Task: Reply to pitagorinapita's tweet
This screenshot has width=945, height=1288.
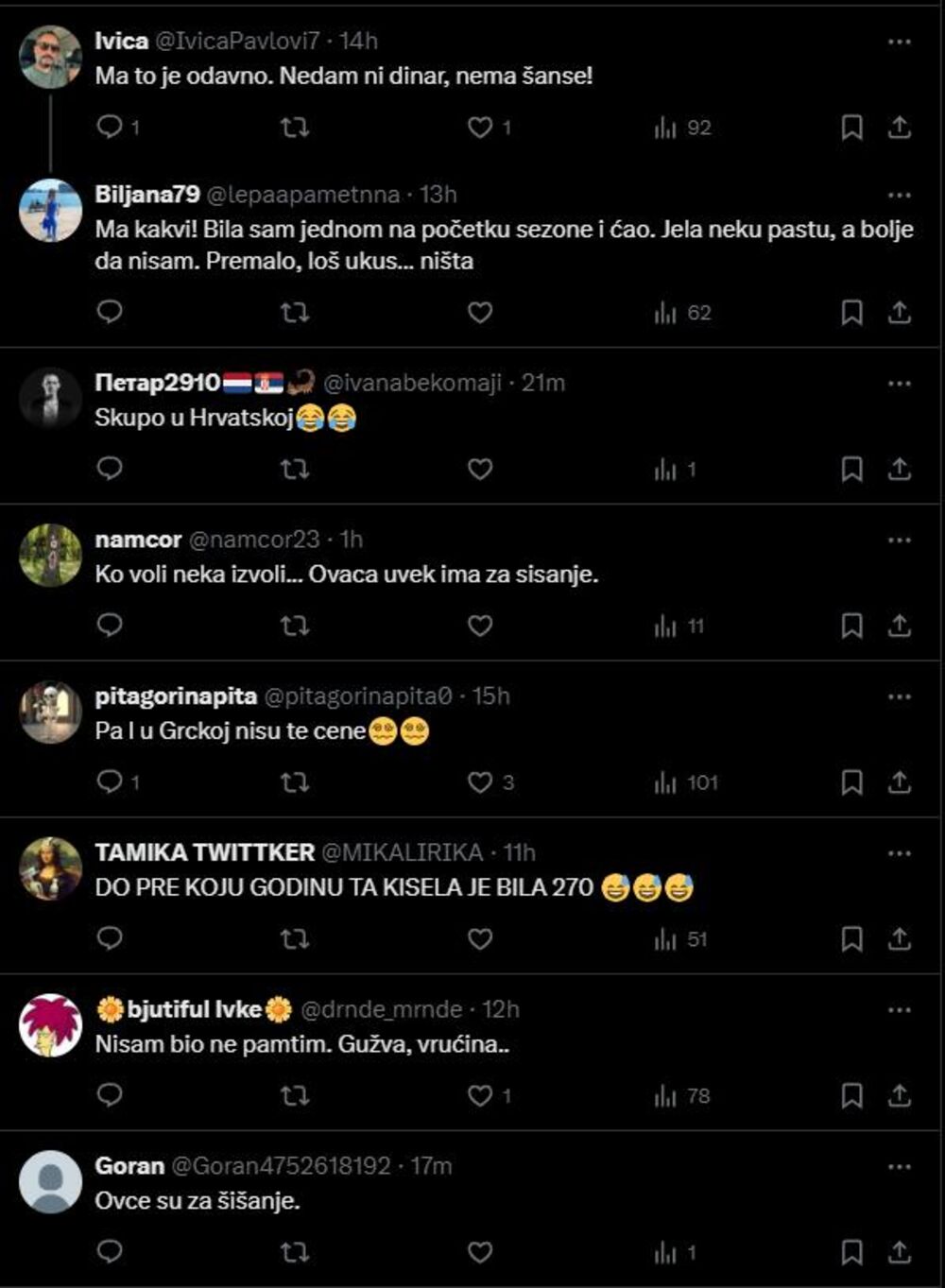Action: [110, 781]
